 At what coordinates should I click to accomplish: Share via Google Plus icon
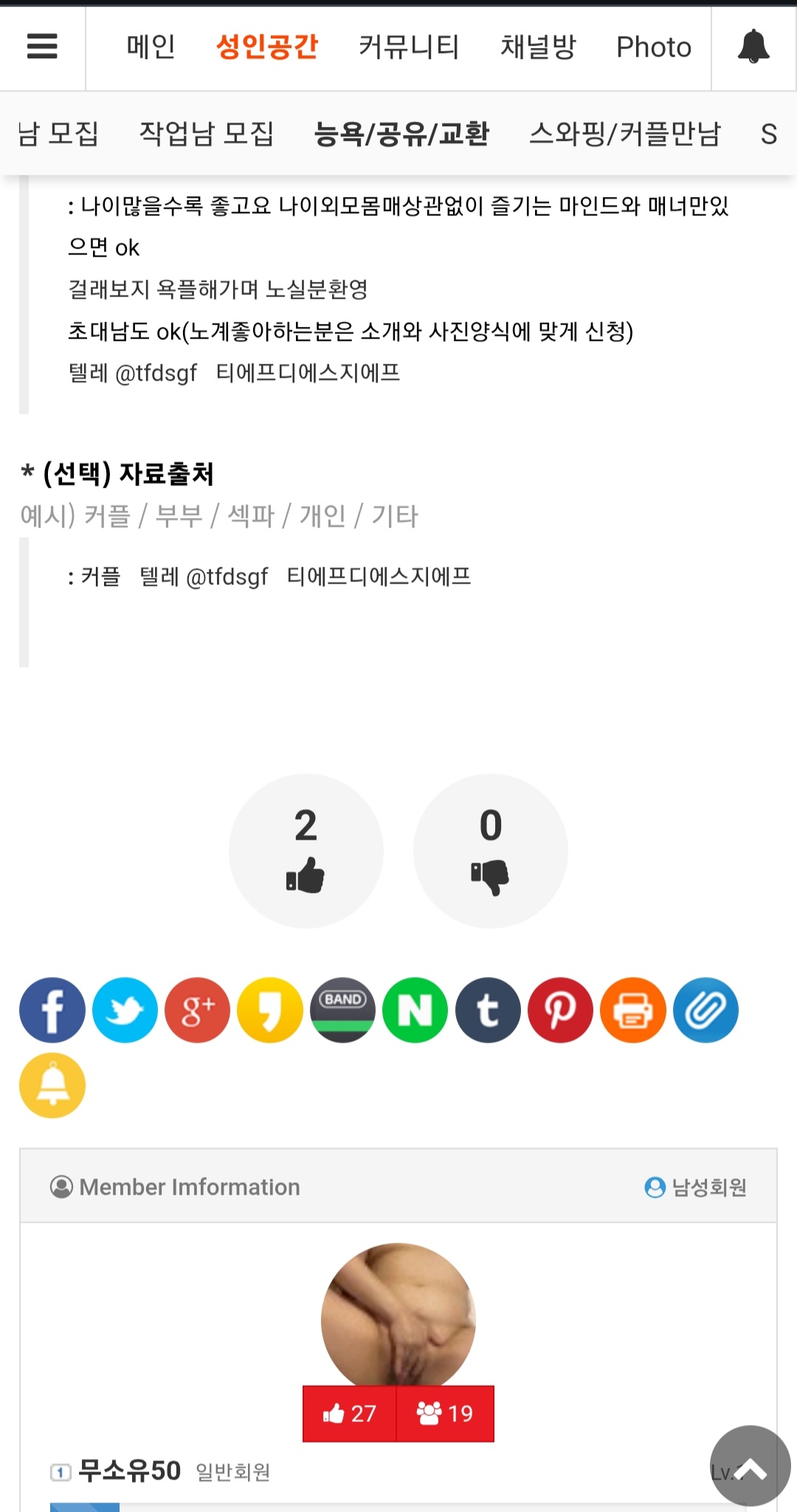(197, 1010)
